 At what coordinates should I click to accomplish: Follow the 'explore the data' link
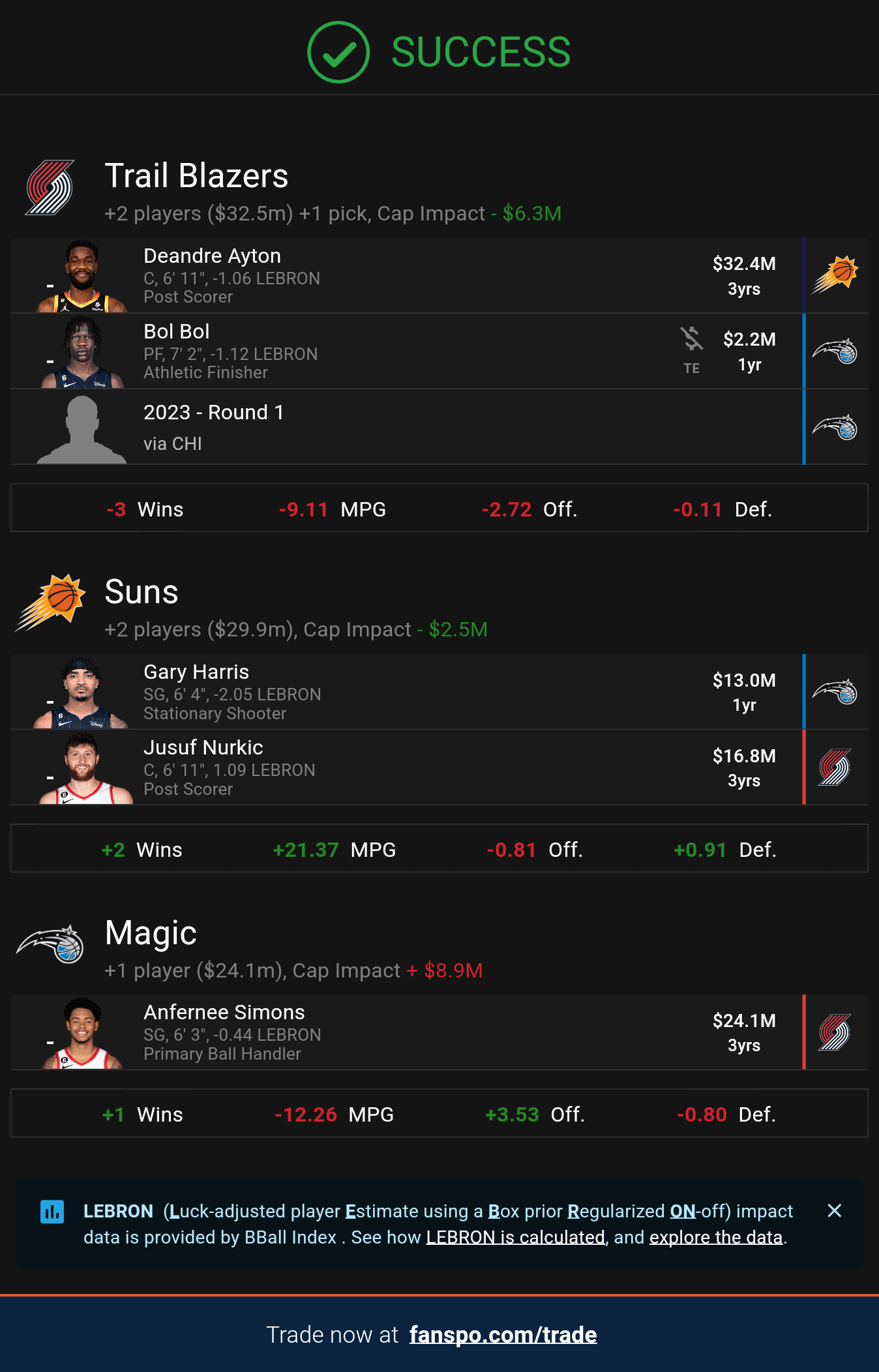(715, 1238)
